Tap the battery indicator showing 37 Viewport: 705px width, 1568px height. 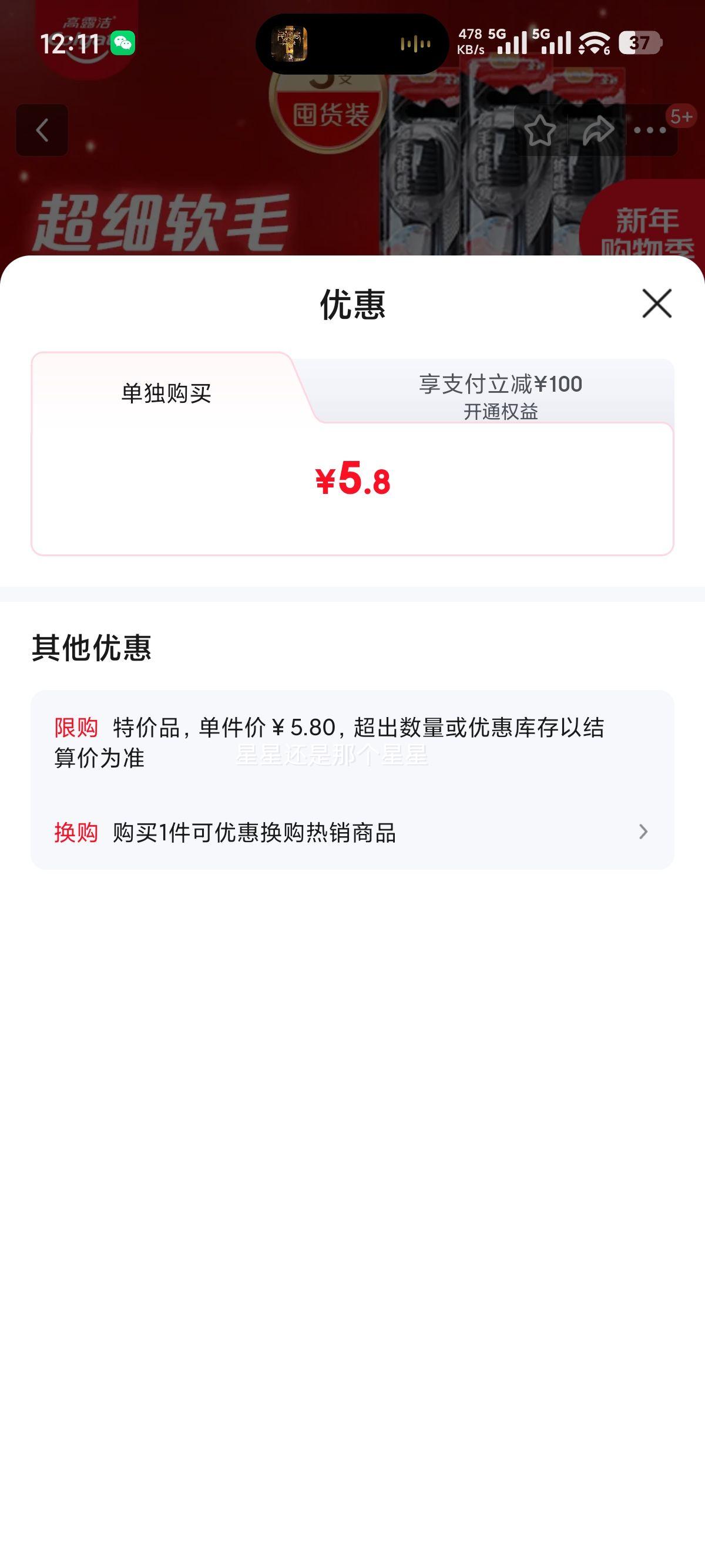(x=642, y=43)
